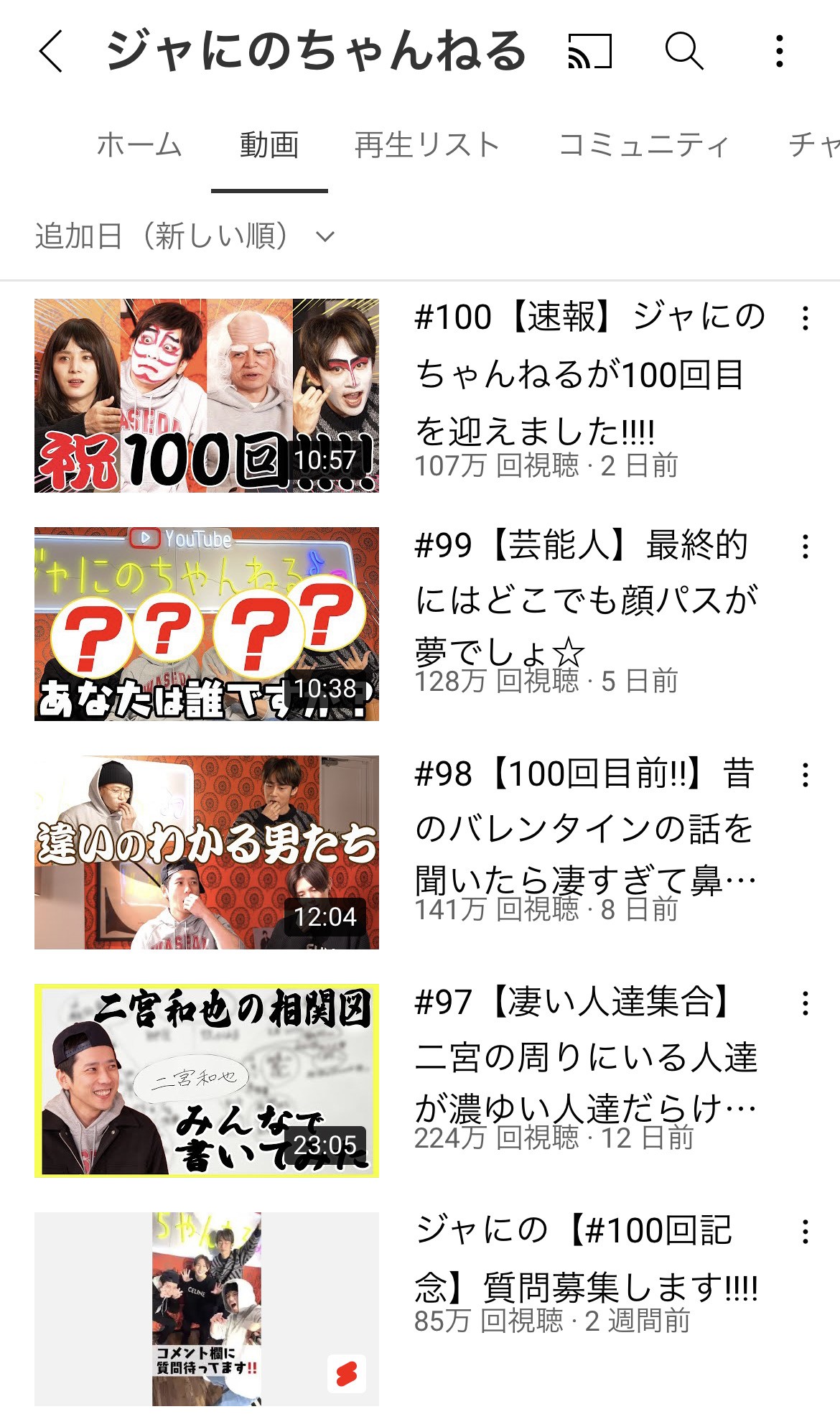
Task: Switch to the 再生リスト tab
Action: 427,145
